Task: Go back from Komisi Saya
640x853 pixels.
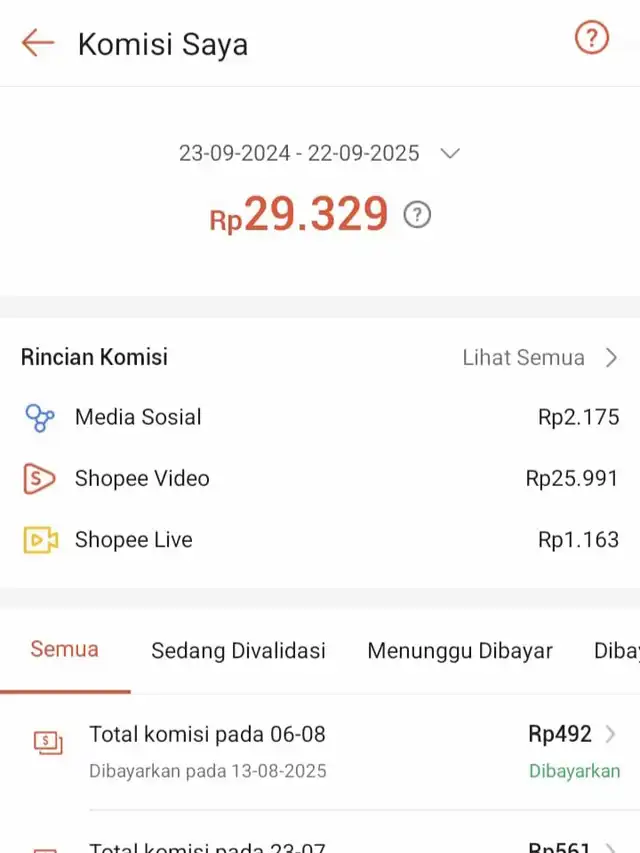Action: 37,43
